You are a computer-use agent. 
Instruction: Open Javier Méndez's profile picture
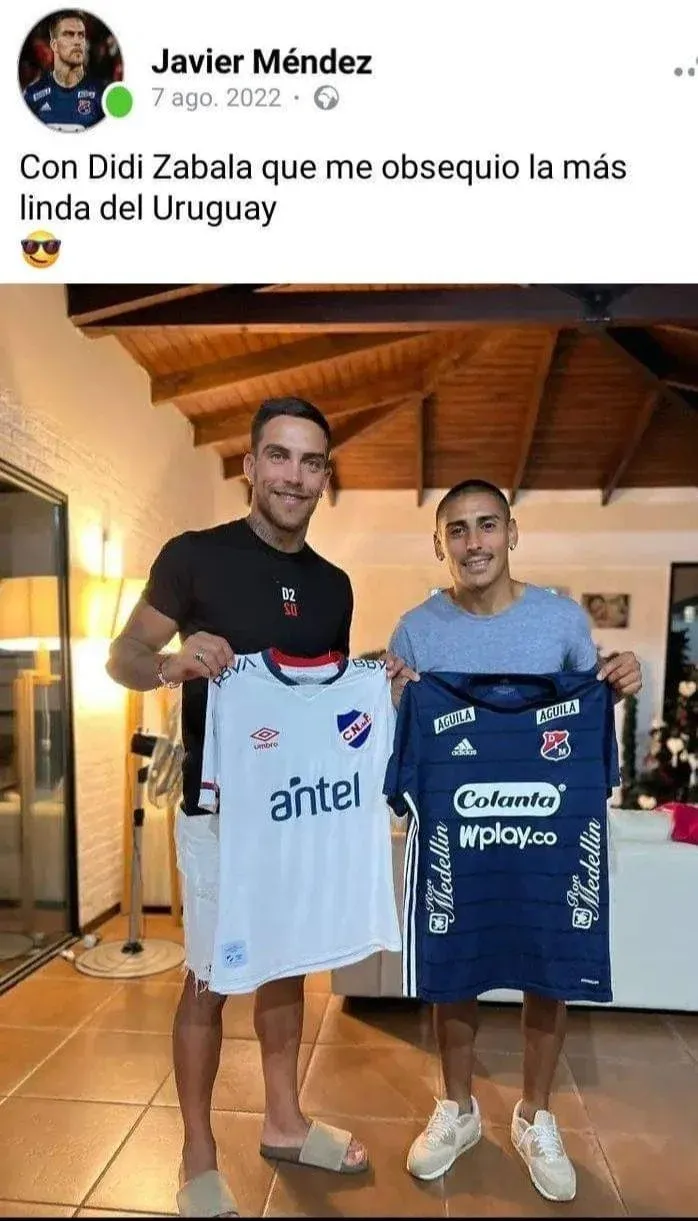coord(70,70)
